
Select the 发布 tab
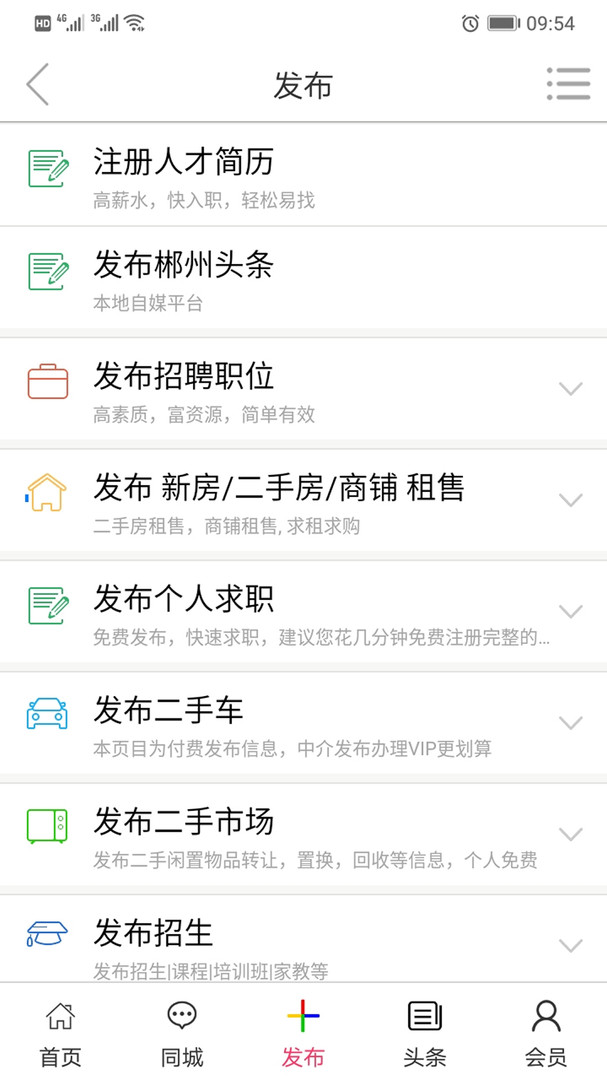[303, 1033]
